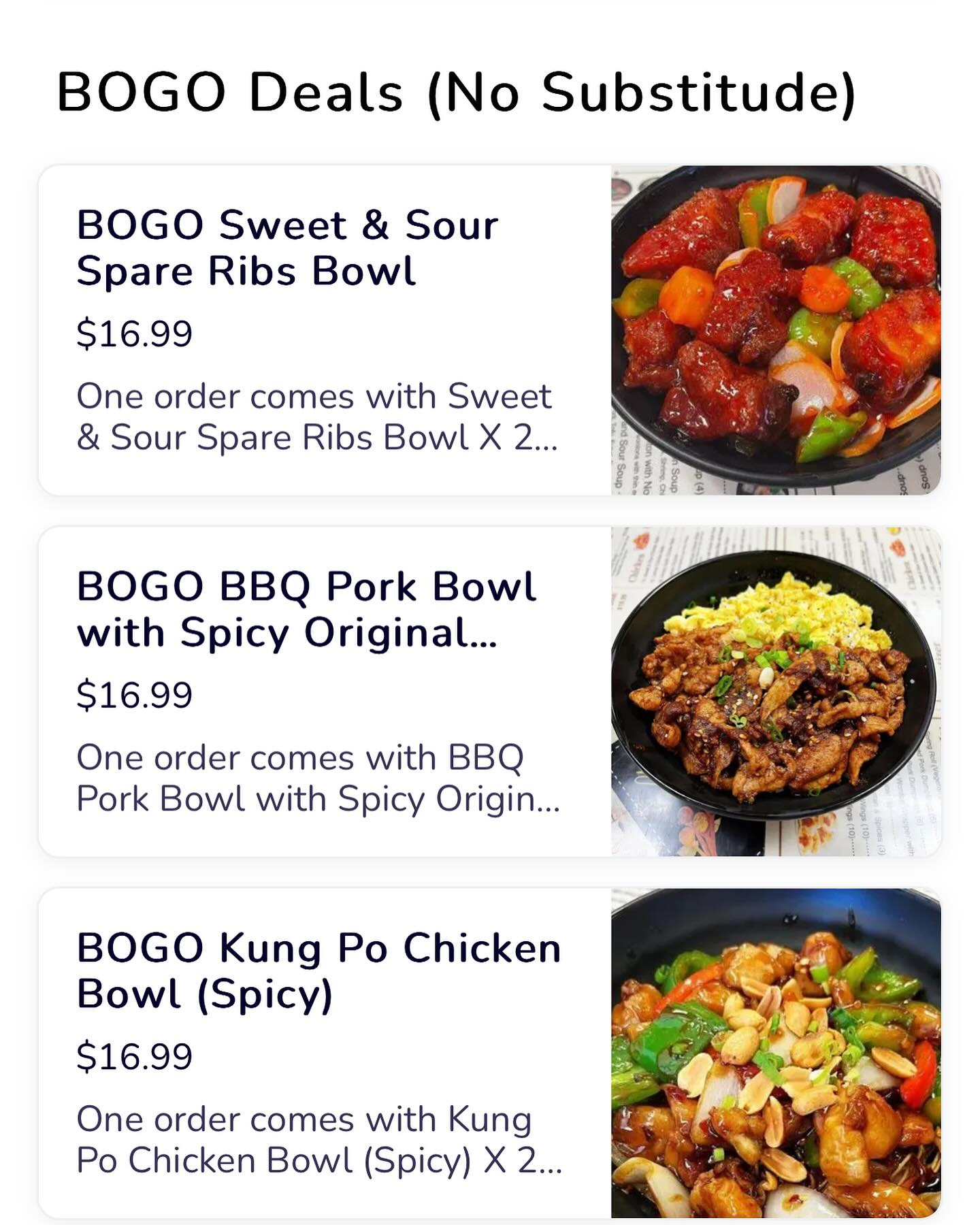View the BOGO Kung Po Chicken Bowl (Spicy)
Viewport: 980px width, 1225px height.
[318, 971]
